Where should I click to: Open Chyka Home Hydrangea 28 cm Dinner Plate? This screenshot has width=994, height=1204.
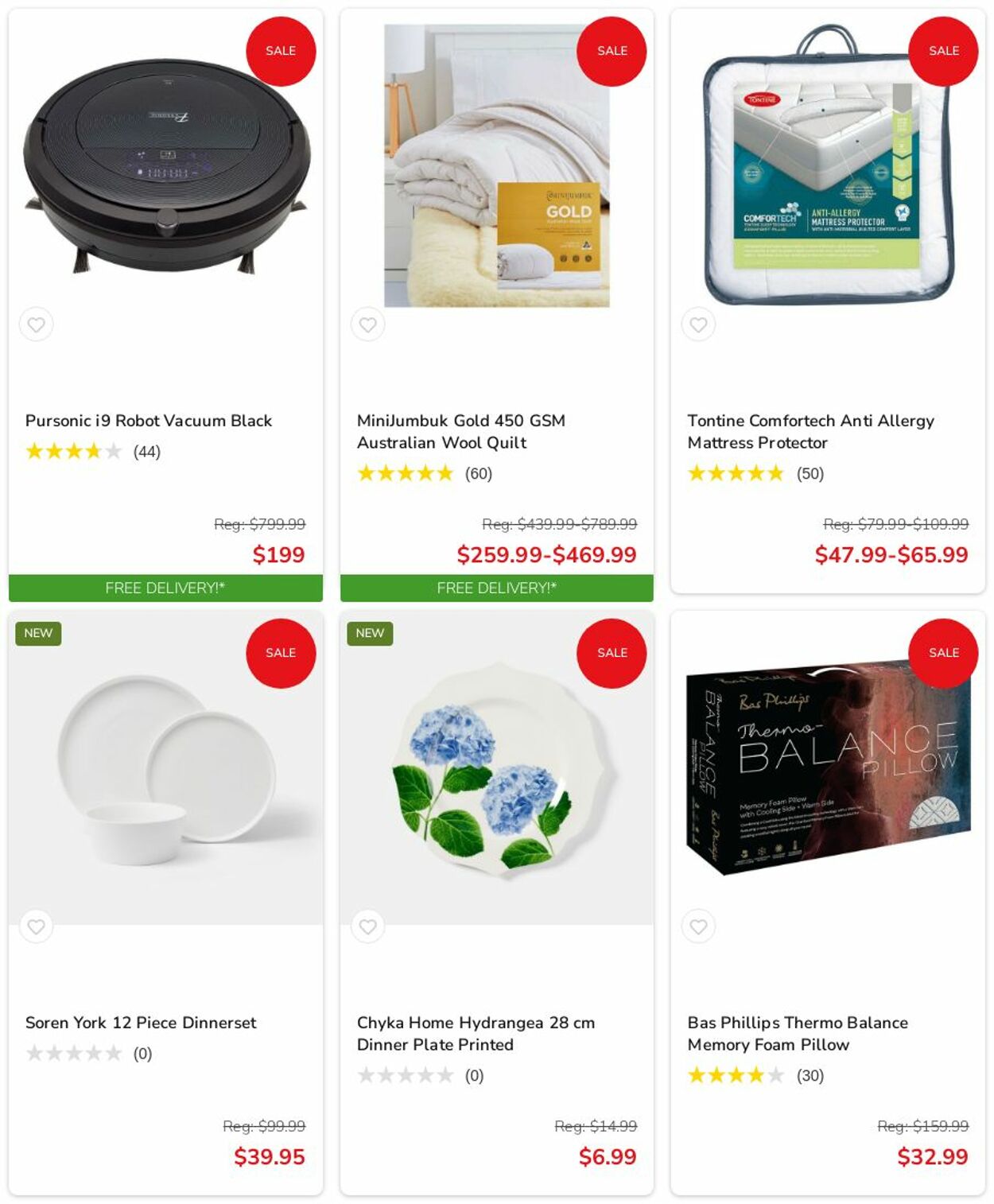(x=475, y=1033)
